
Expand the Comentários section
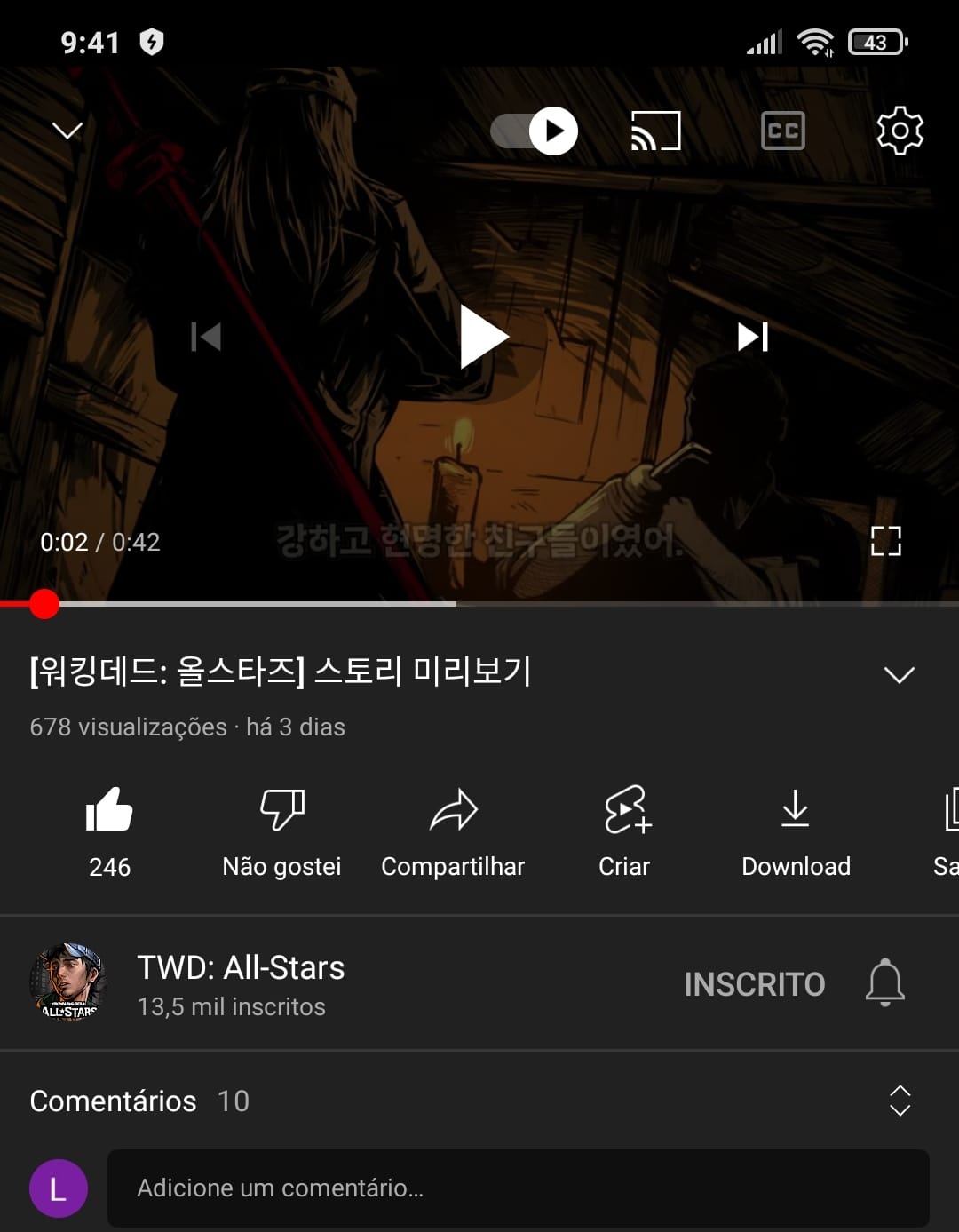click(x=900, y=1101)
